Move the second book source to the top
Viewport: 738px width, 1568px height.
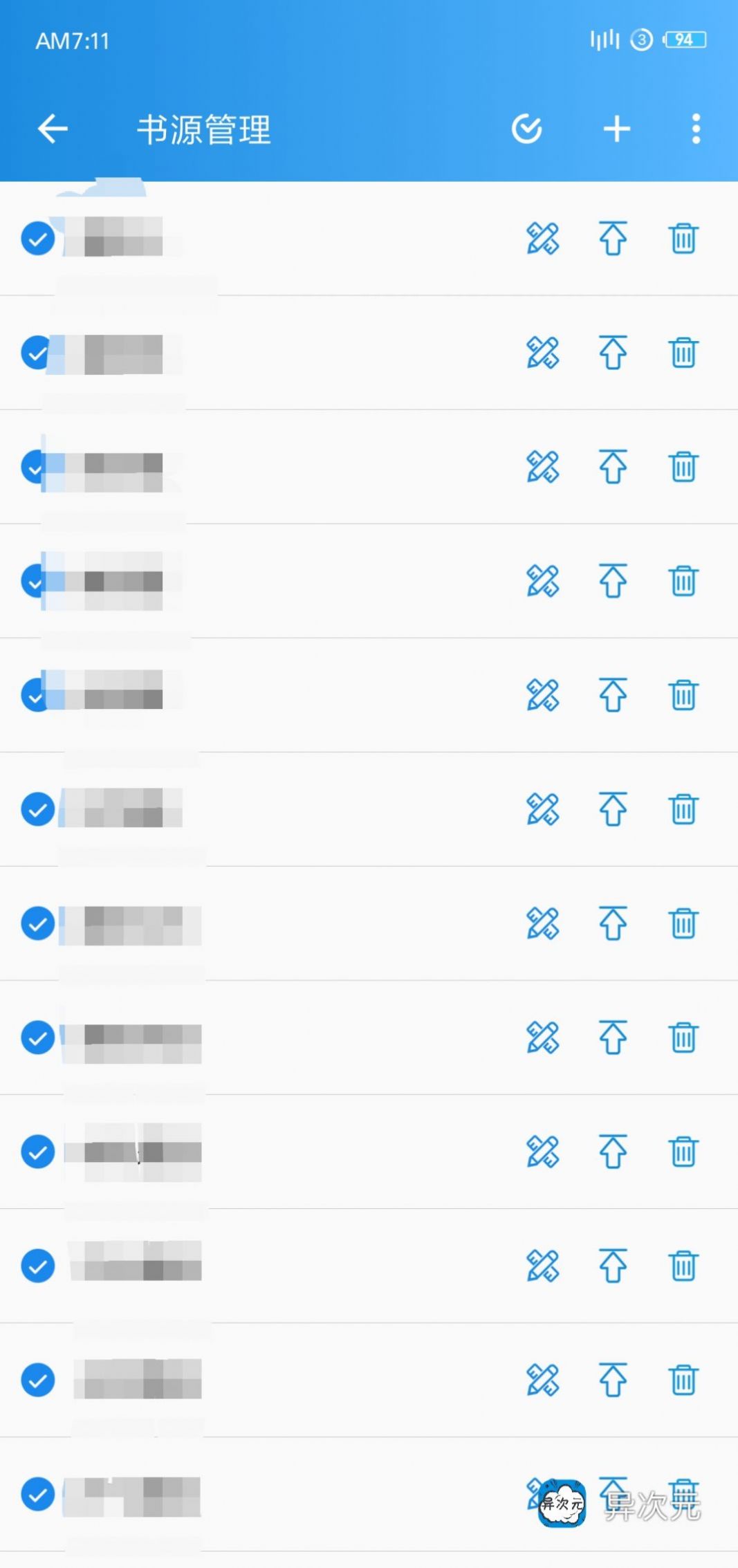pyautogui.click(x=613, y=353)
